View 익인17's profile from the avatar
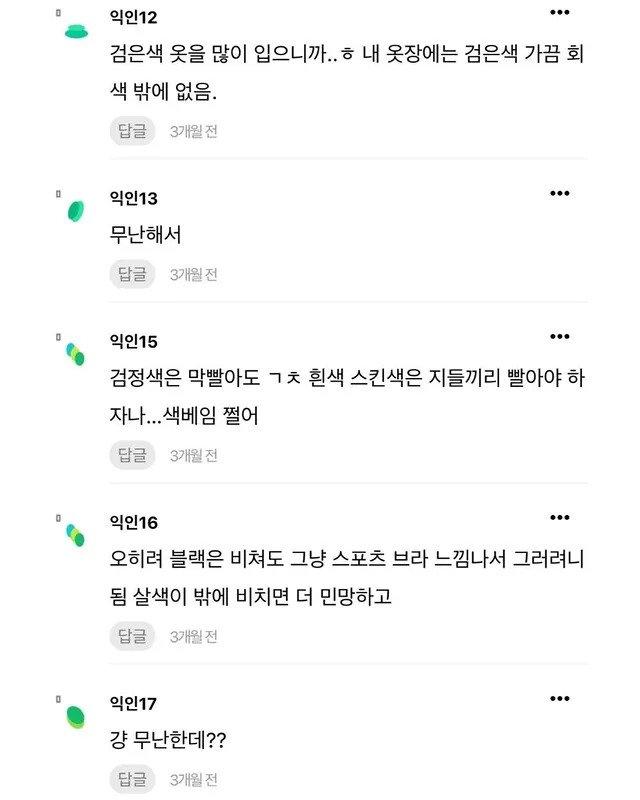Image resolution: width=640 pixels, height=800 pixels. point(76,716)
